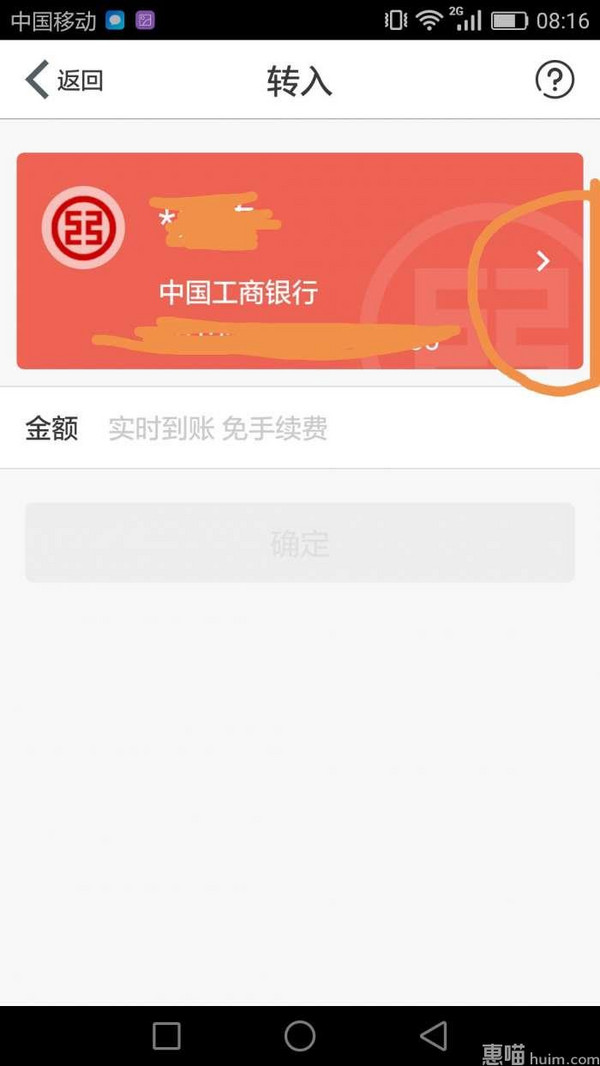Open the 中国工商银行 bank card selector
The width and height of the screenshot is (600, 1066).
coord(300,262)
